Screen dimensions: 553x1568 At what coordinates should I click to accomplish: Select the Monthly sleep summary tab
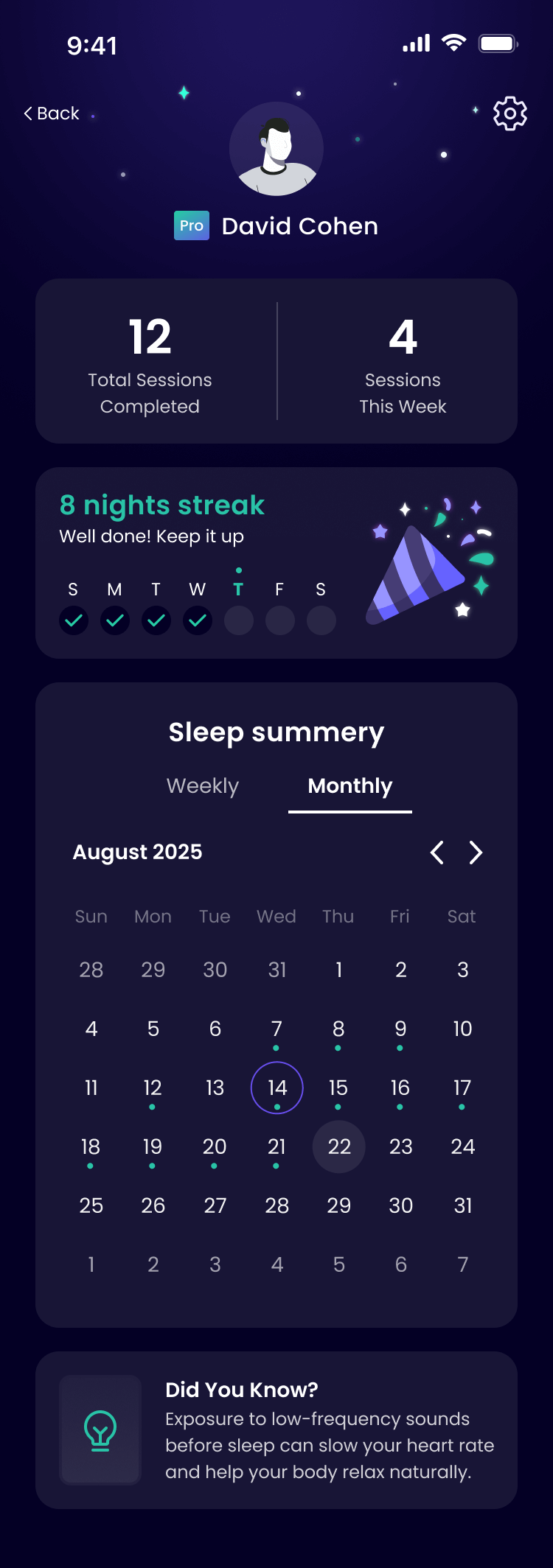350,786
